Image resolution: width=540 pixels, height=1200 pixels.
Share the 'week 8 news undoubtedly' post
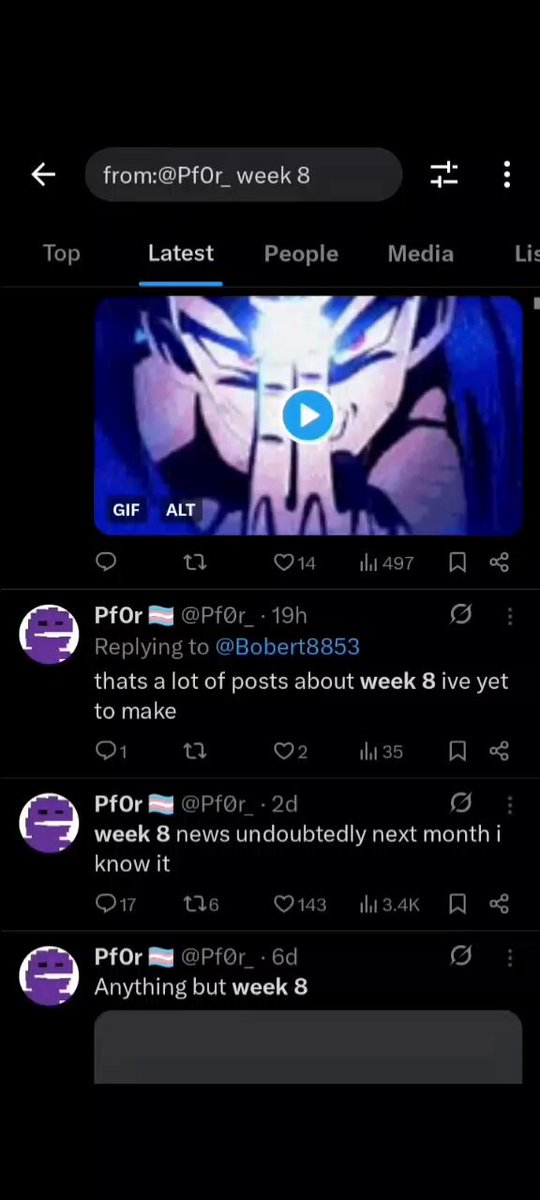click(x=500, y=904)
